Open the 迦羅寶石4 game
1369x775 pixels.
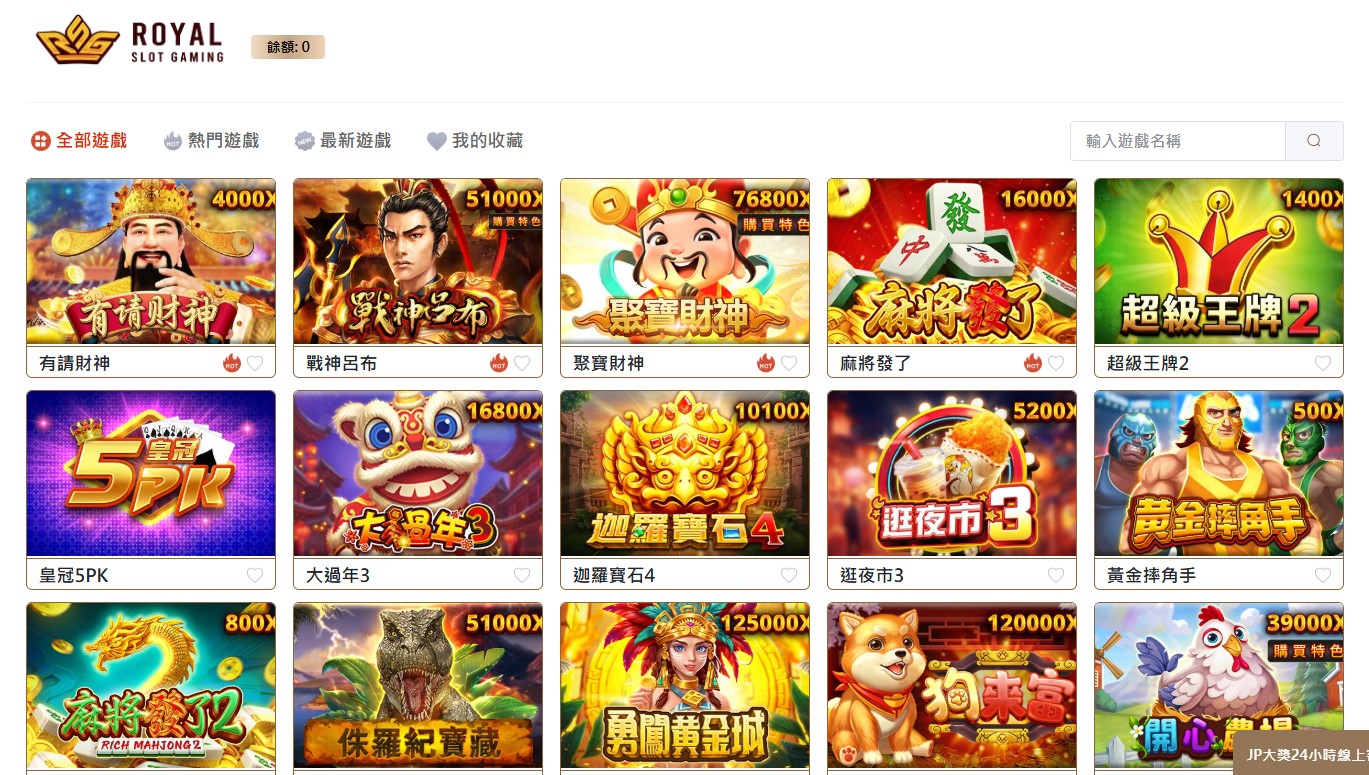[685, 474]
